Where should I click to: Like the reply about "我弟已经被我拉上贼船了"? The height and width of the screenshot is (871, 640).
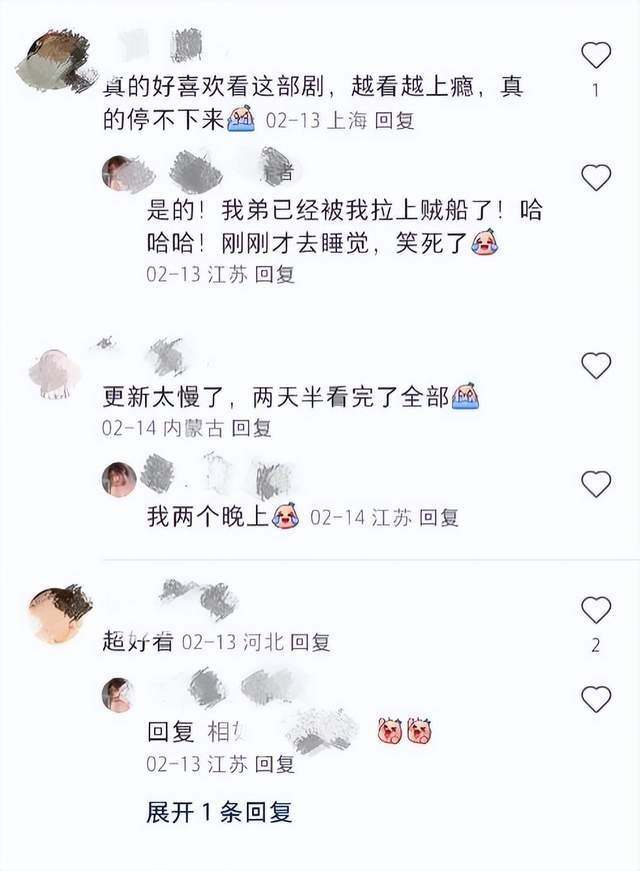[x=596, y=178]
